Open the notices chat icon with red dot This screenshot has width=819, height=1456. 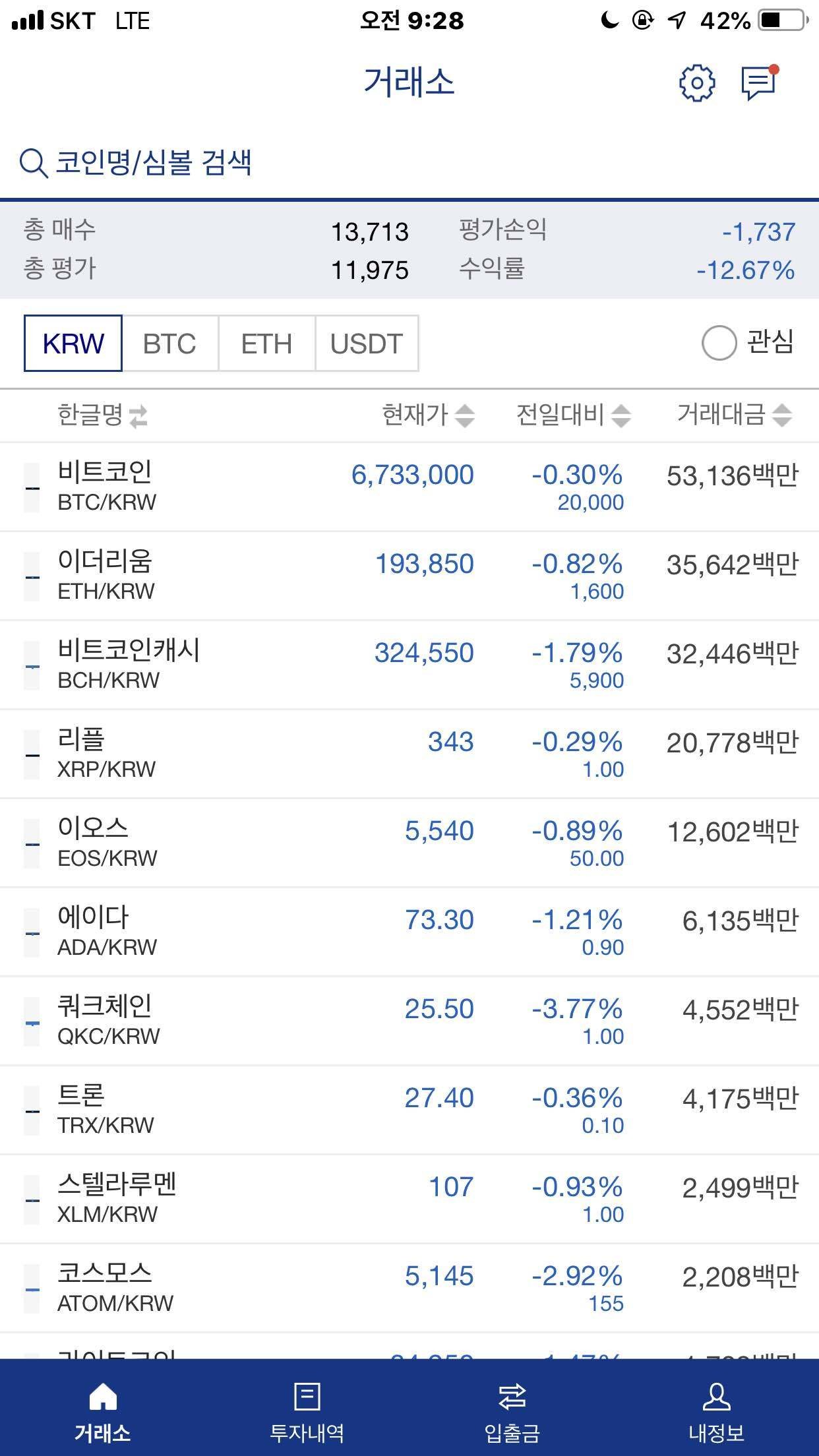tap(758, 84)
